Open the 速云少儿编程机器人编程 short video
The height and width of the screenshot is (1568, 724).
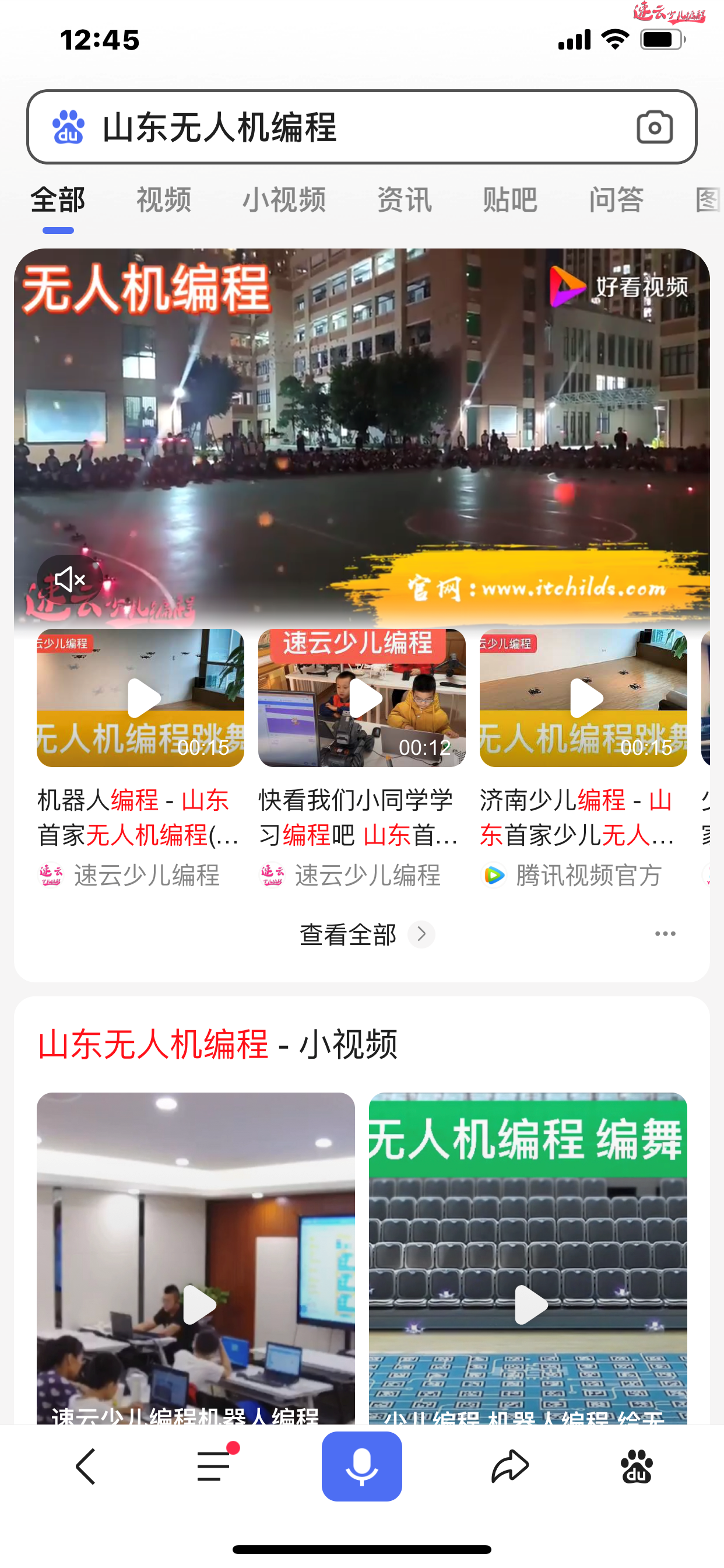coord(195,1260)
